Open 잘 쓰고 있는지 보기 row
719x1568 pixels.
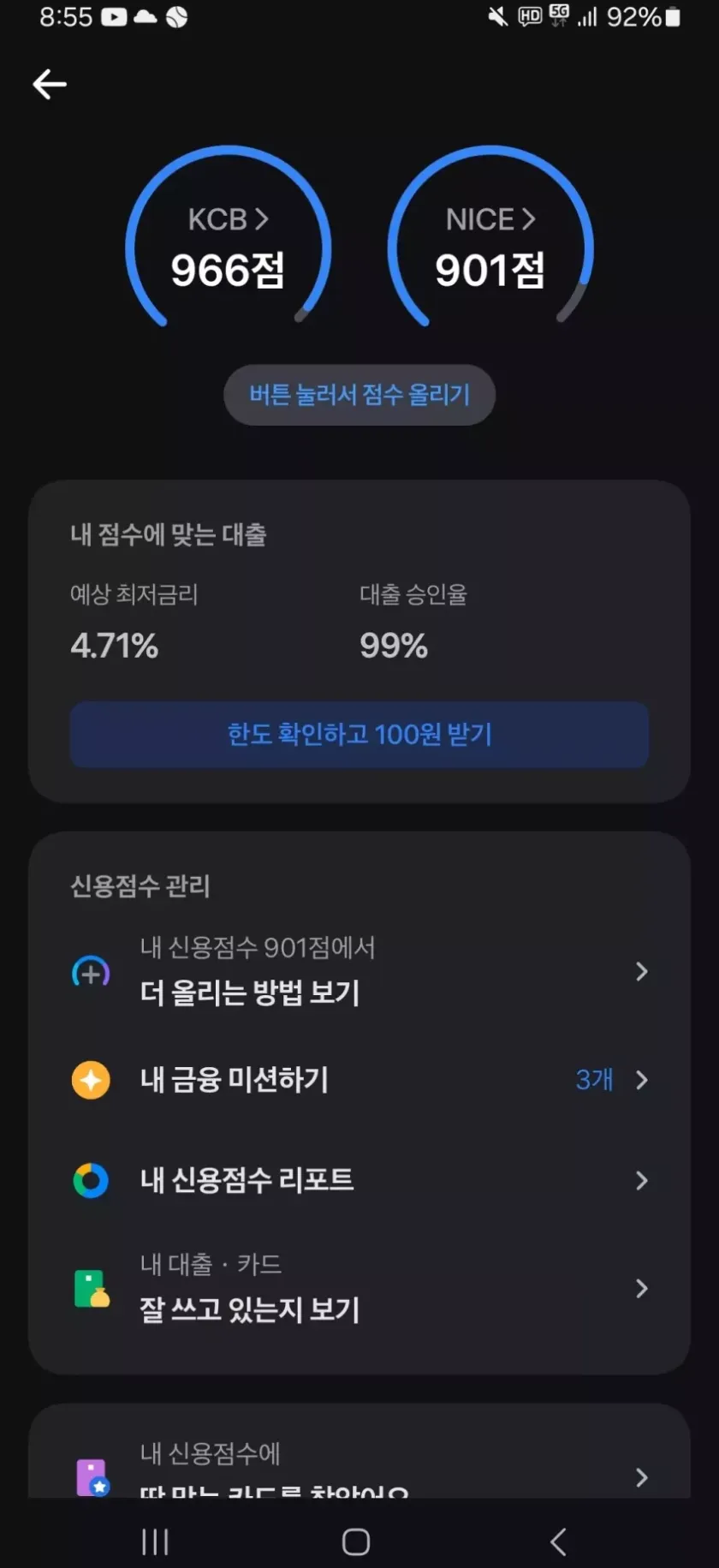[359, 1288]
